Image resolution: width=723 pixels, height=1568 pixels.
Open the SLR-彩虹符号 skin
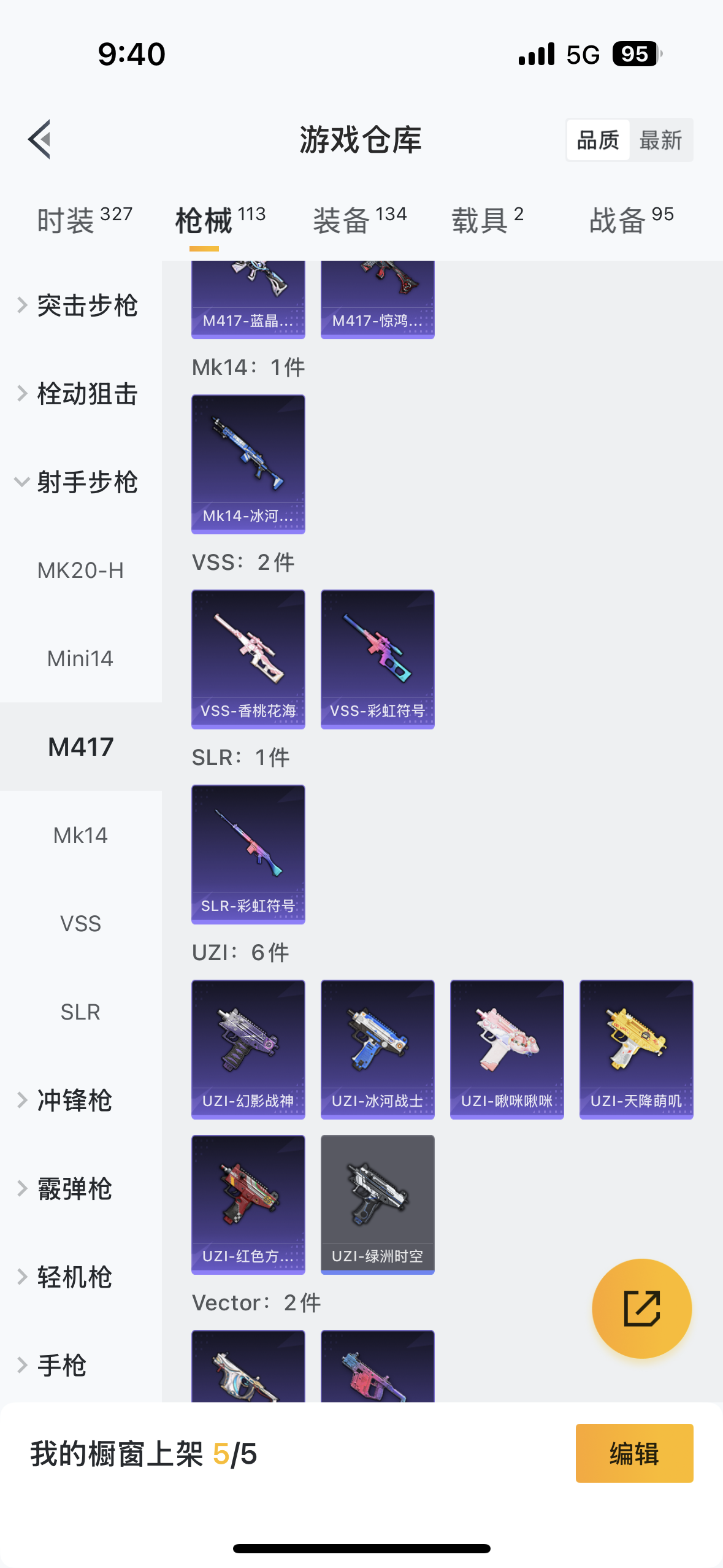pyautogui.click(x=248, y=854)
